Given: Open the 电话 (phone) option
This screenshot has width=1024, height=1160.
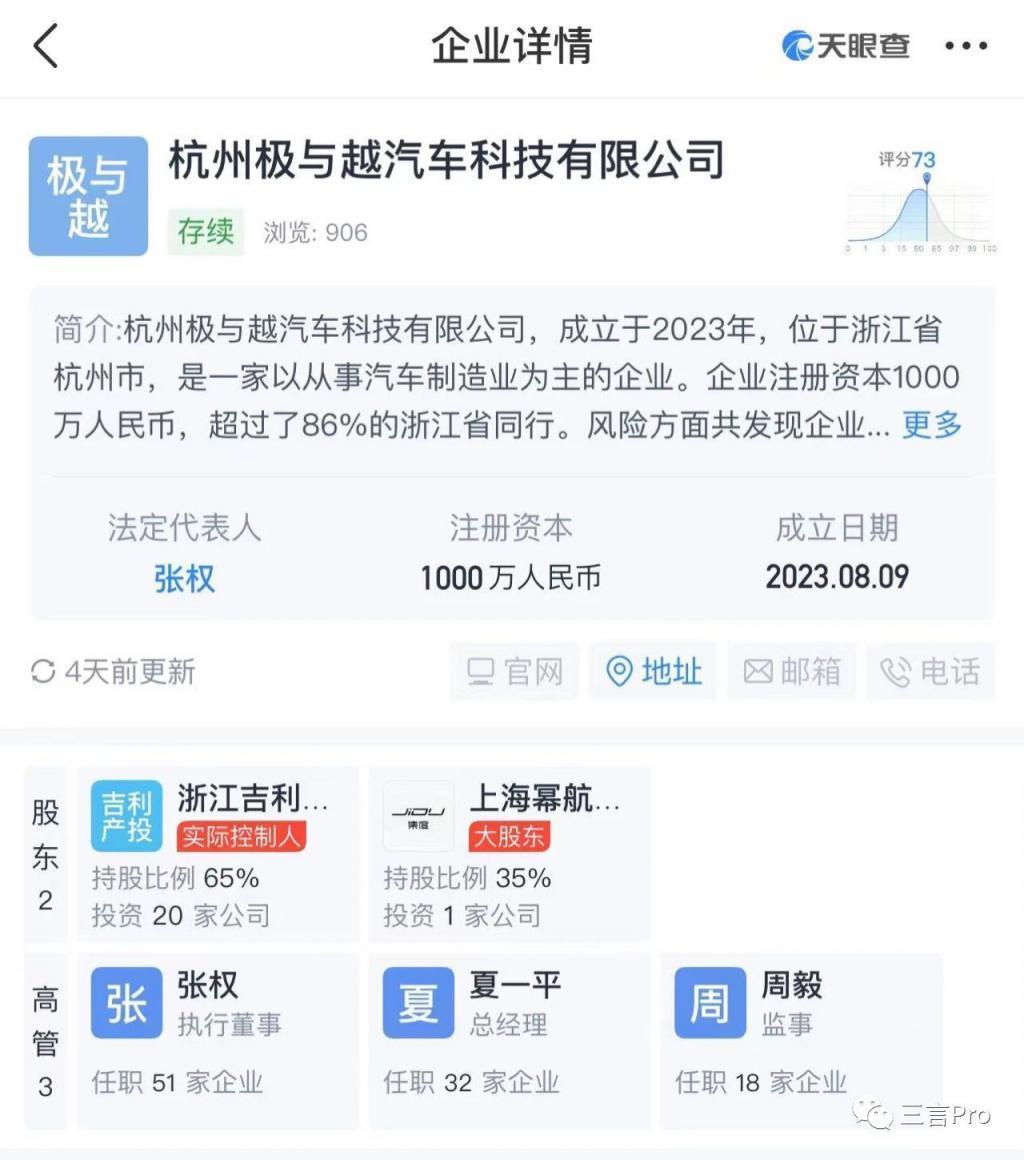Looking at the screenshot, I should point(931,671).
